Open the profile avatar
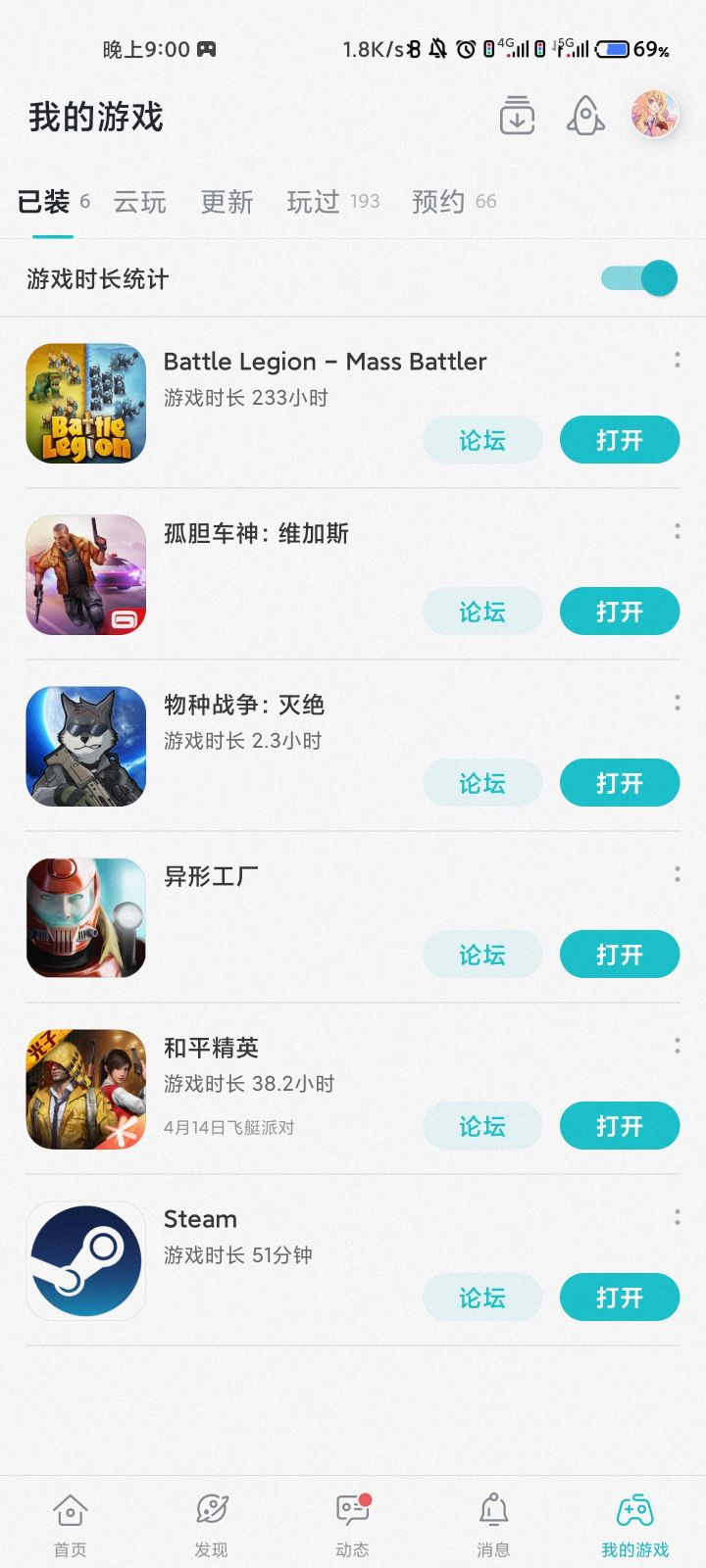 654,115
